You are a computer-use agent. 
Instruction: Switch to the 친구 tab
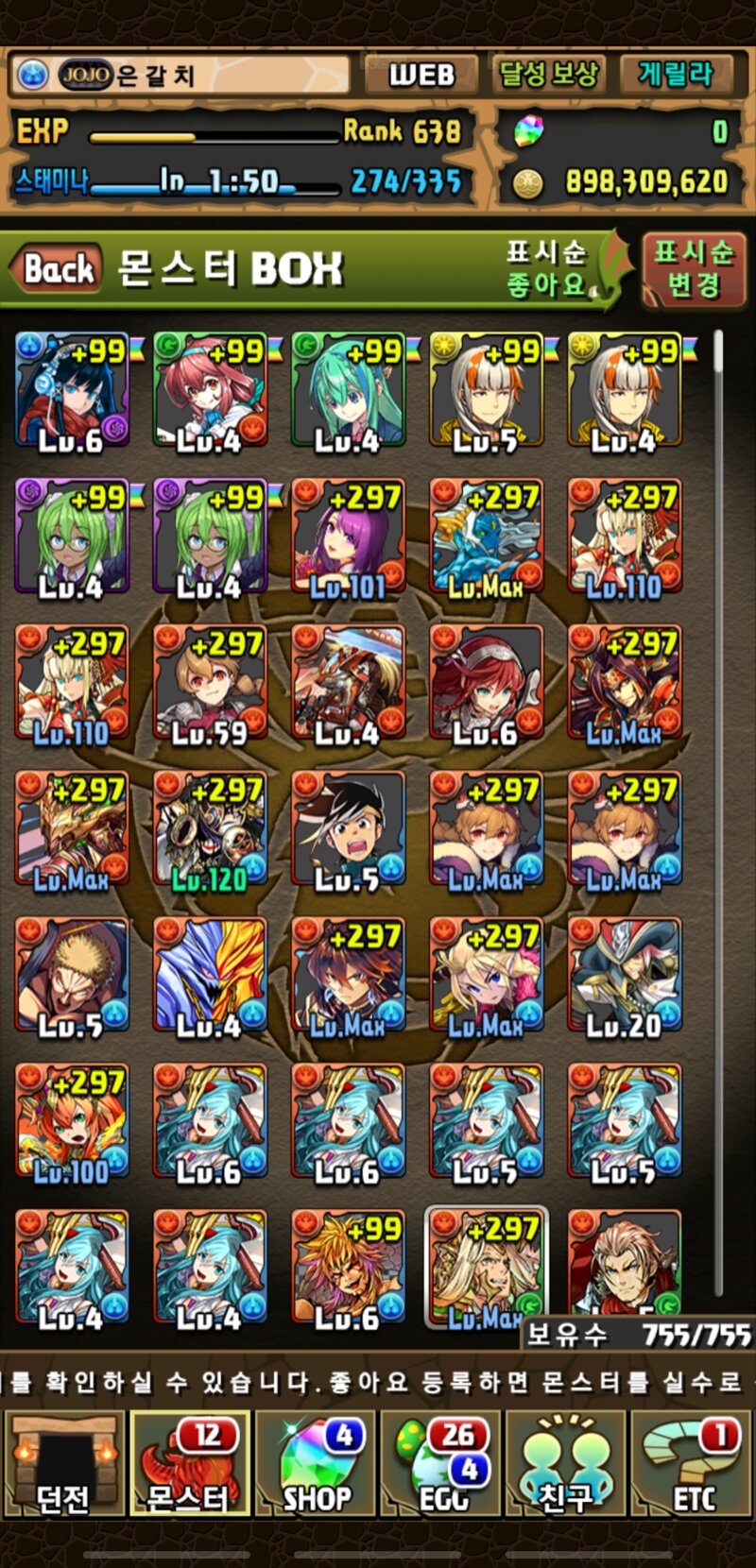click(566, 1464)
